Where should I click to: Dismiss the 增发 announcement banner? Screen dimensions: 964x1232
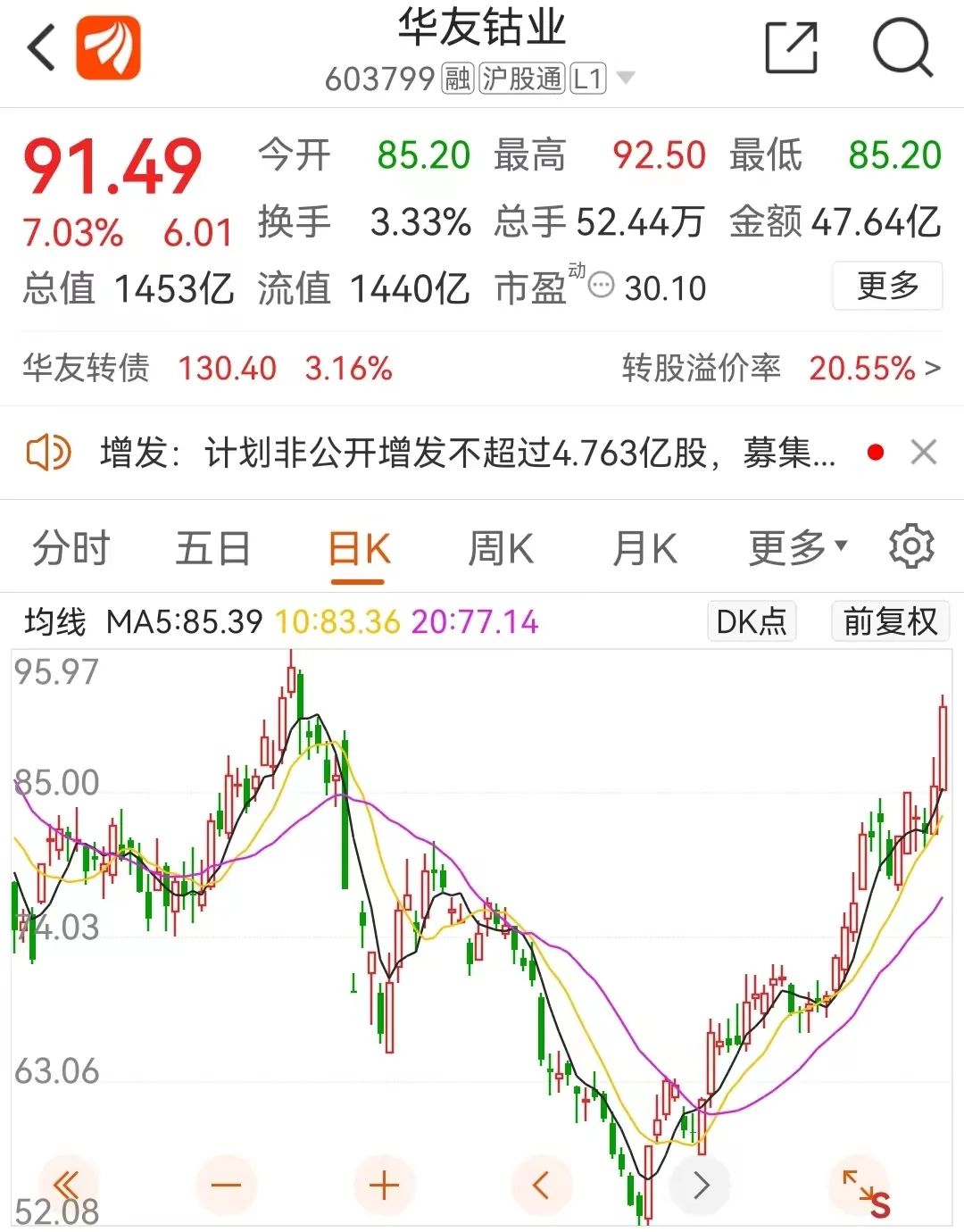[924, 453]
